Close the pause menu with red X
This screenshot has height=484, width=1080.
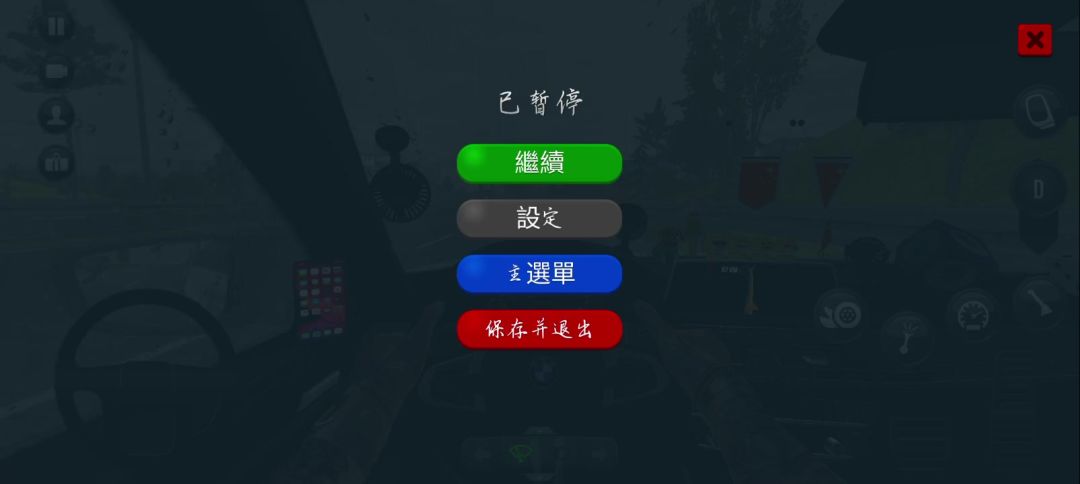(x=1035, y=40)
